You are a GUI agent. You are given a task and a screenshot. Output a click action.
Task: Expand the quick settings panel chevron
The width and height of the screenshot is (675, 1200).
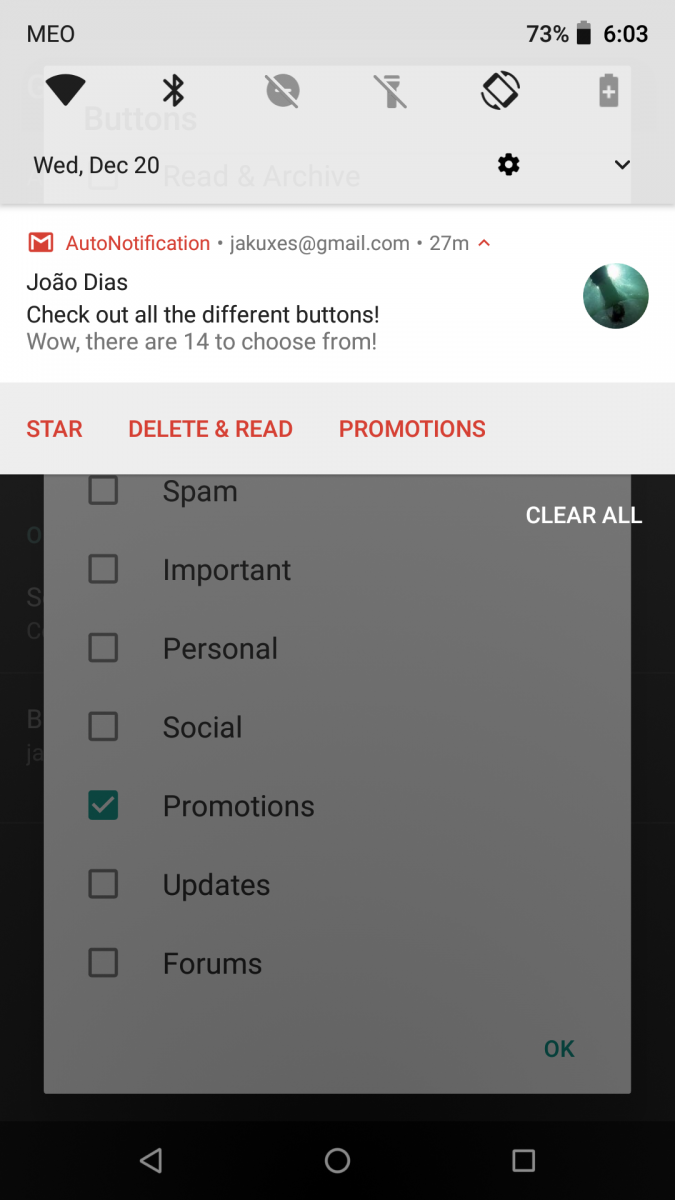pos(622,165)
